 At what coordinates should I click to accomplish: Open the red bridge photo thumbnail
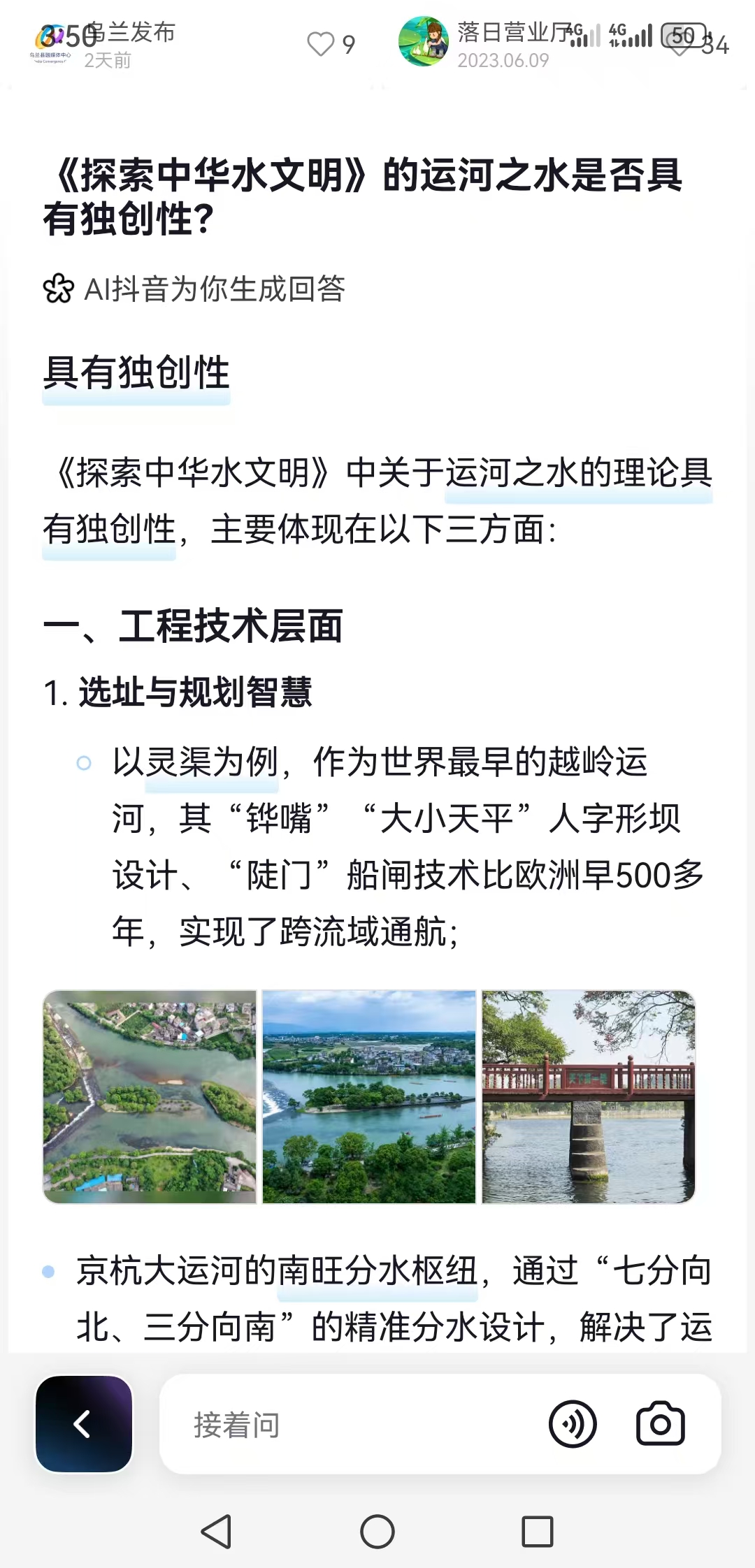click(588, 1096)
